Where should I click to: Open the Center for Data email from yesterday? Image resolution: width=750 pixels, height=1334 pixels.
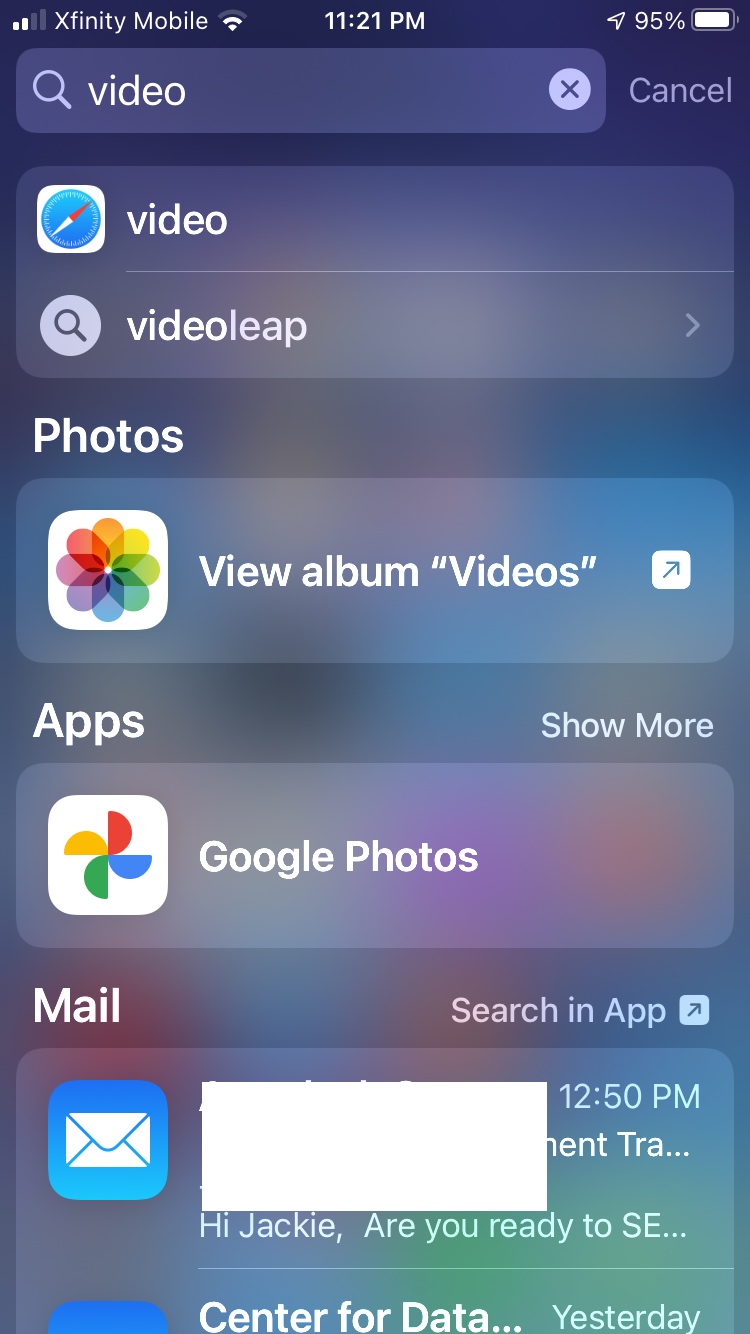click(375, 1302)
